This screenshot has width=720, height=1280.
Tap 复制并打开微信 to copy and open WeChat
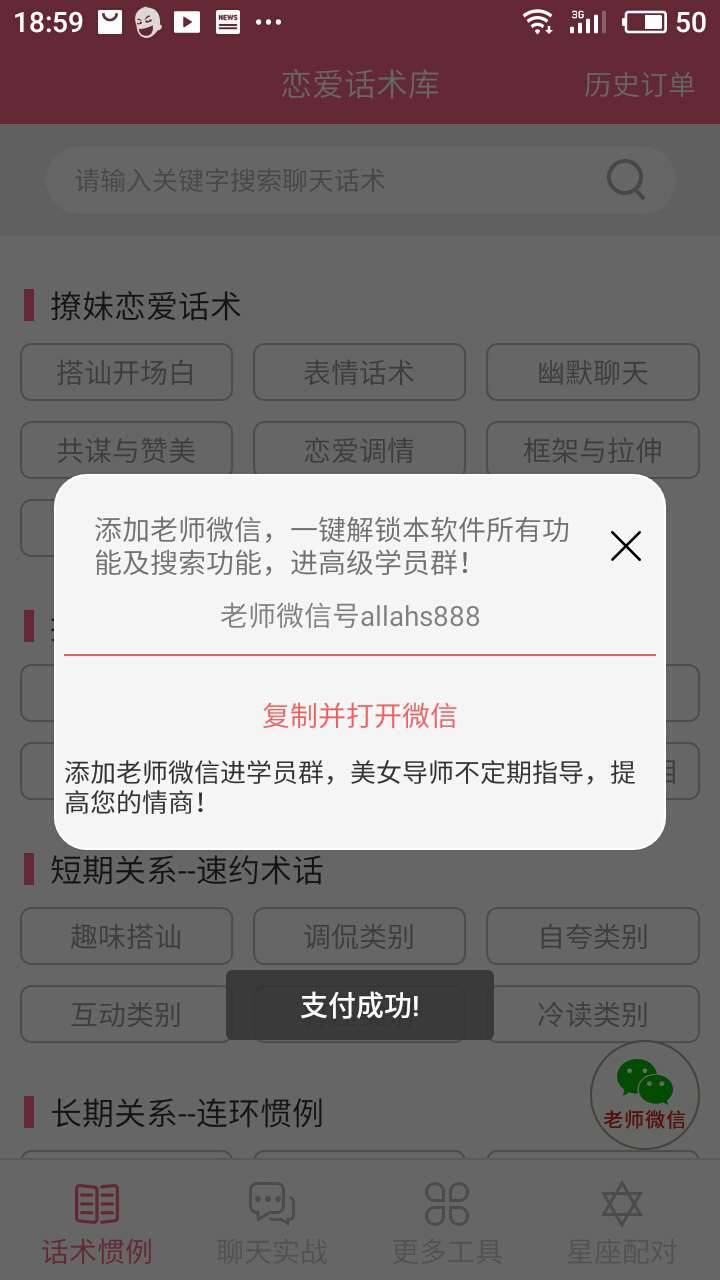360,716
